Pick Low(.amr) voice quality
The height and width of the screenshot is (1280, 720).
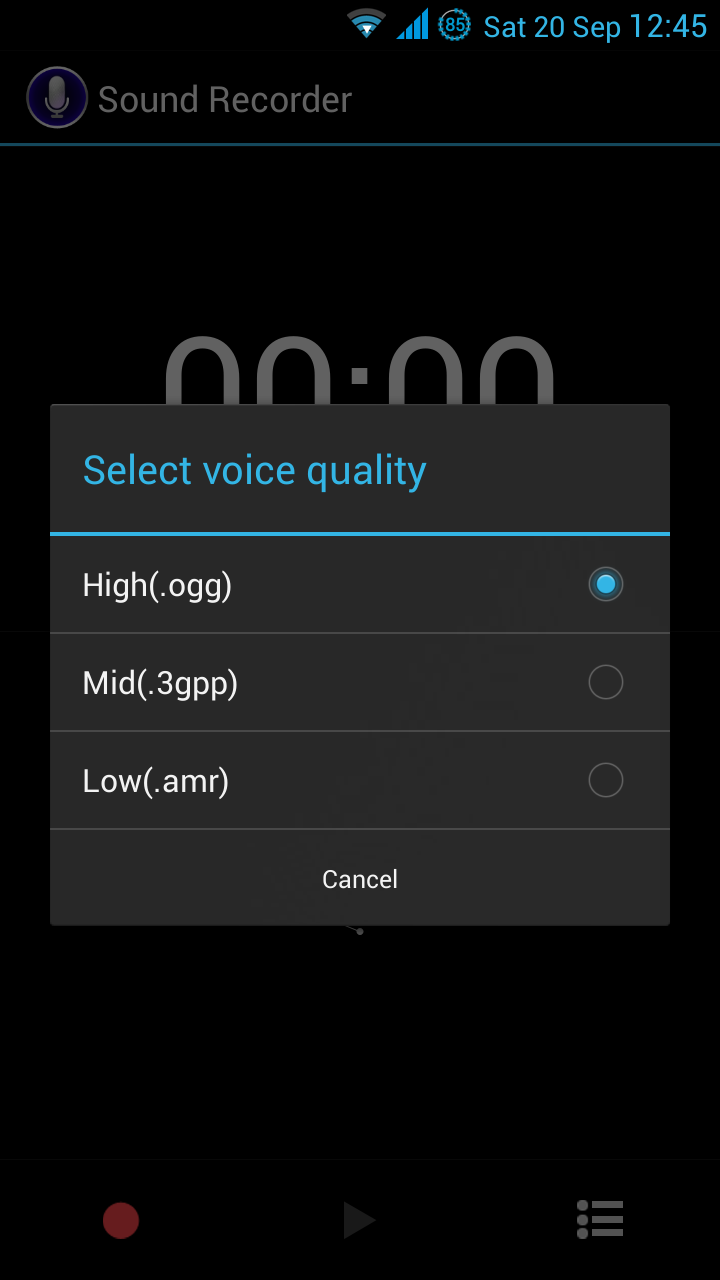pos(359,781)
